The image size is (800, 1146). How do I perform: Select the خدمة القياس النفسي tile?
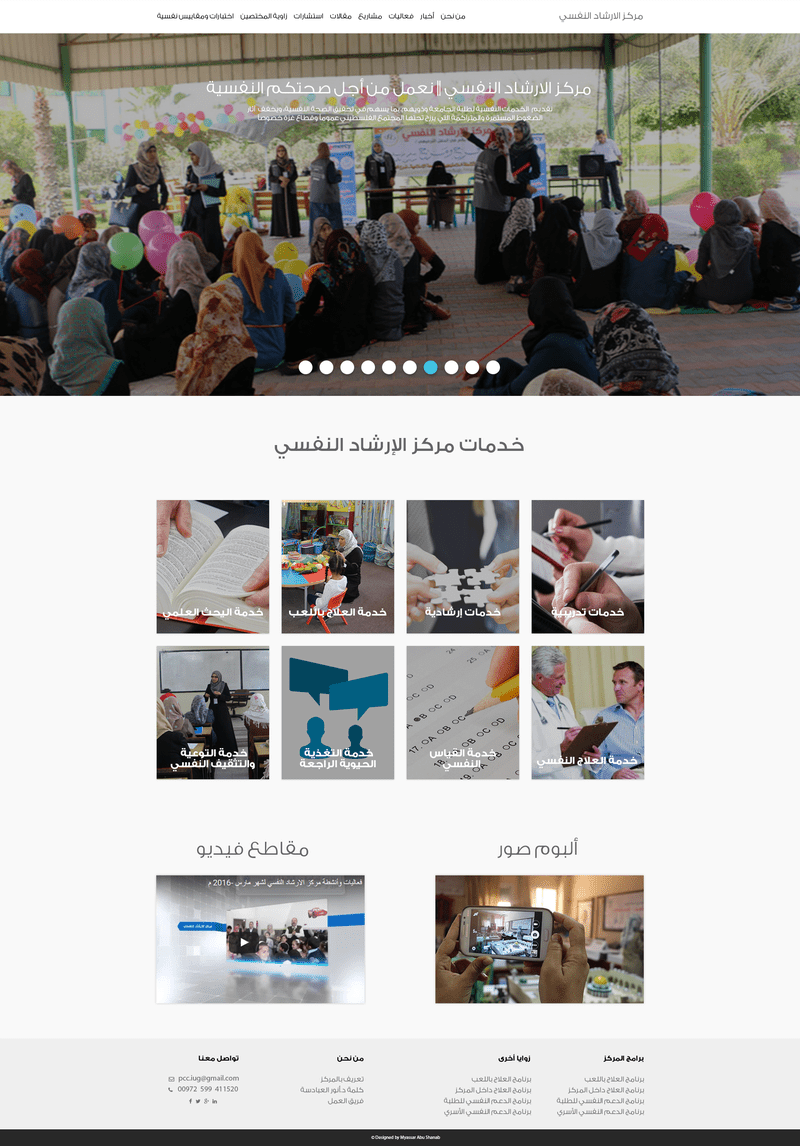coord(462,712)
